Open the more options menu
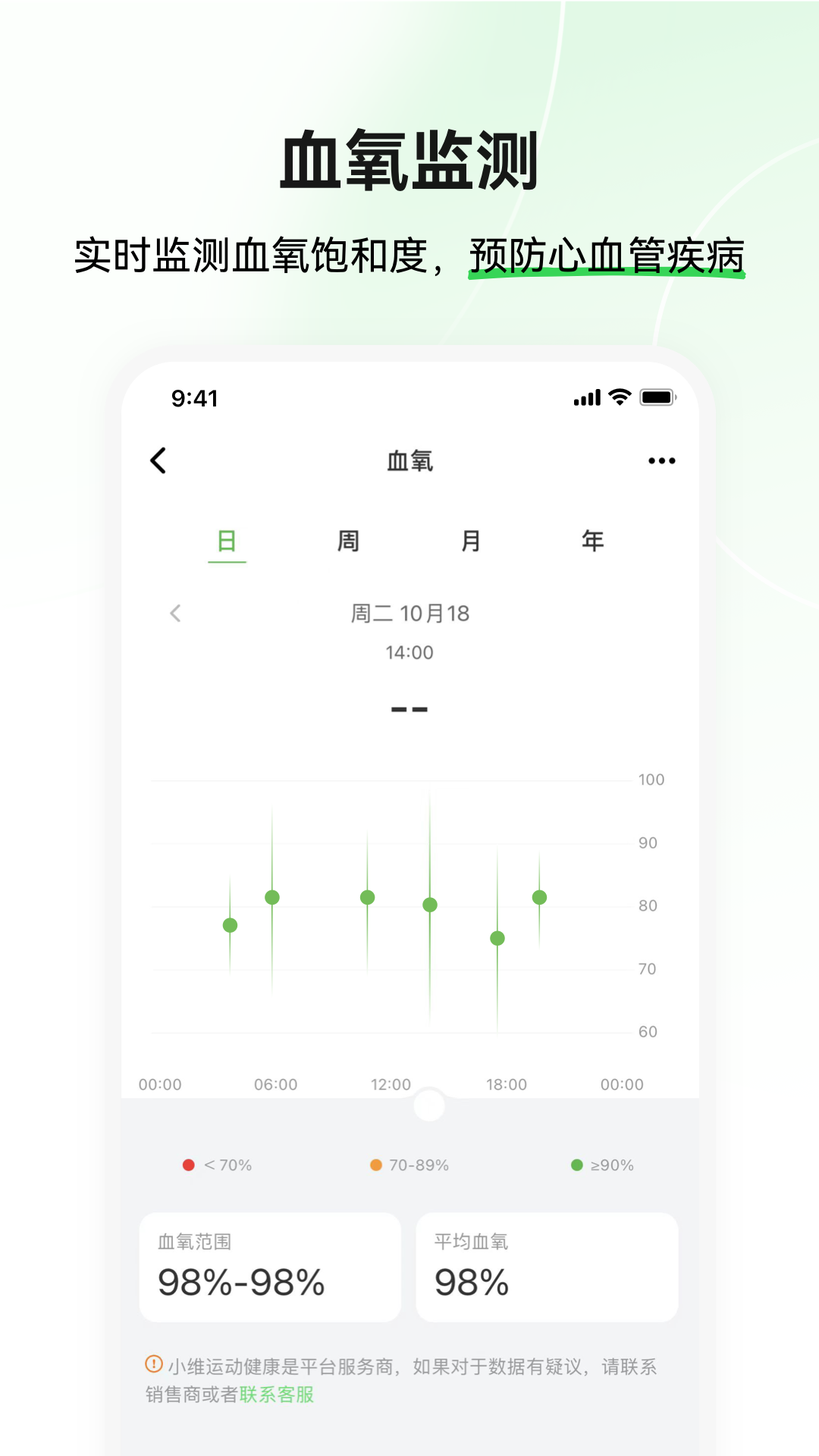The image size is (819, 1456). 659,460
